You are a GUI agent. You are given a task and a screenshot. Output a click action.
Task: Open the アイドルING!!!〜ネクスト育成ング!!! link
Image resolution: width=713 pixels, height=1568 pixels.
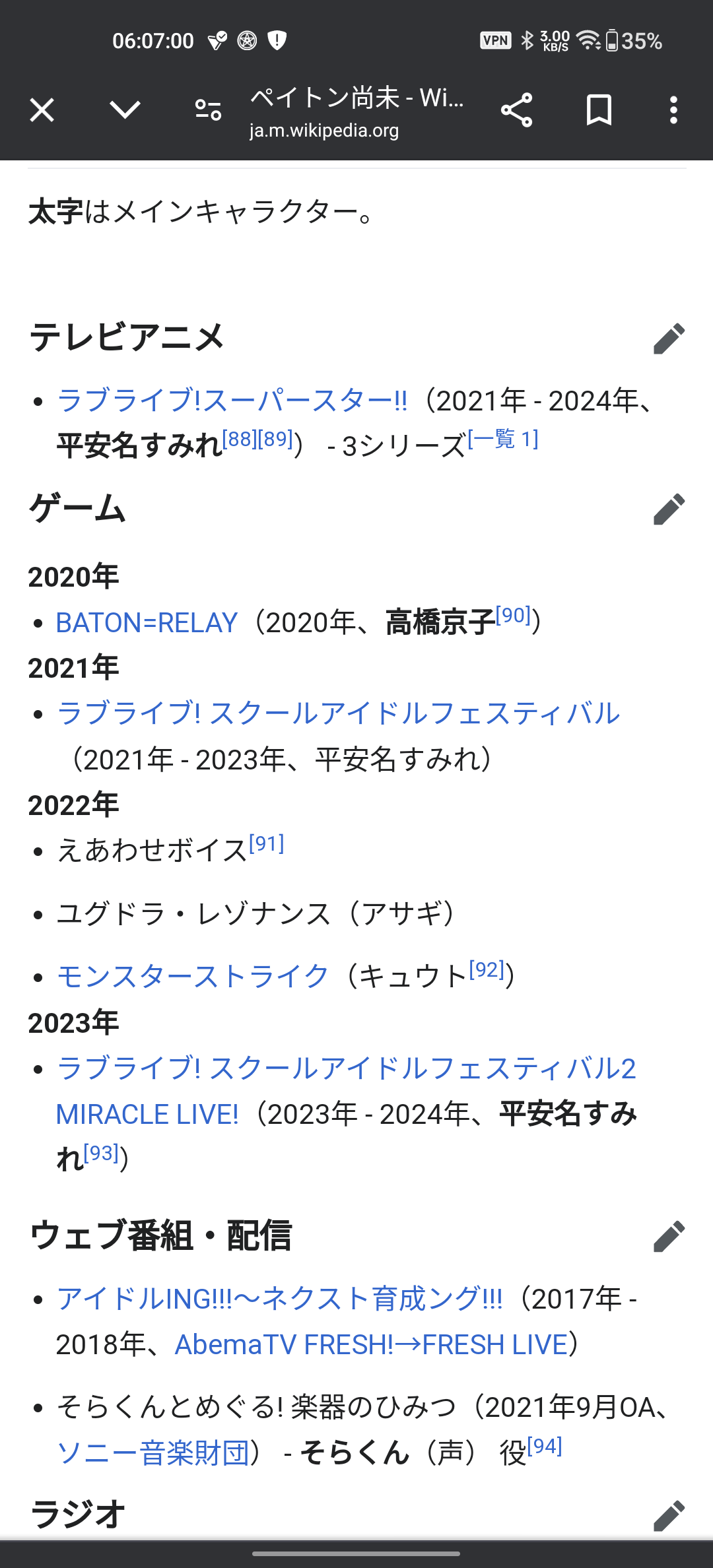coord(279,1299)
